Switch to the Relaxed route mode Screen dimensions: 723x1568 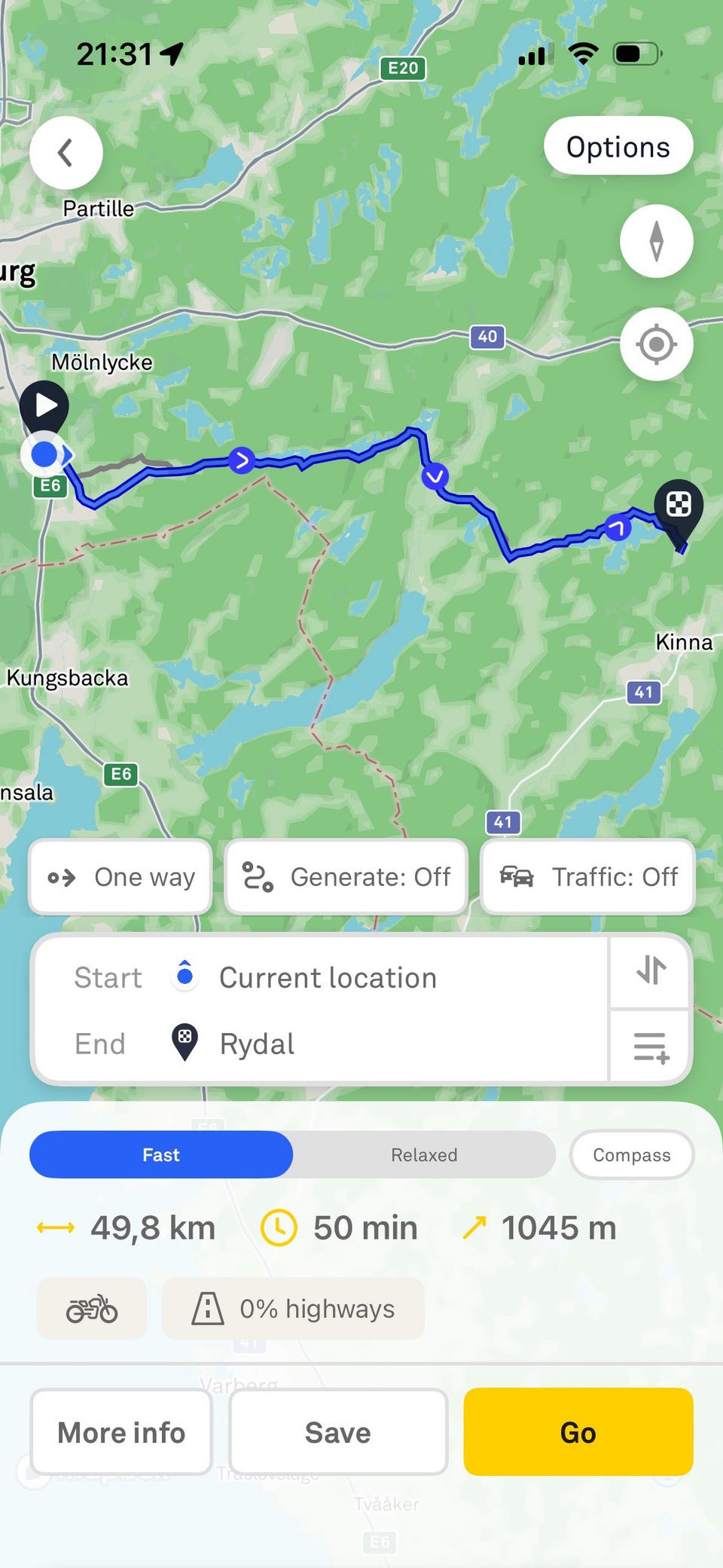tap(424, 1154)
